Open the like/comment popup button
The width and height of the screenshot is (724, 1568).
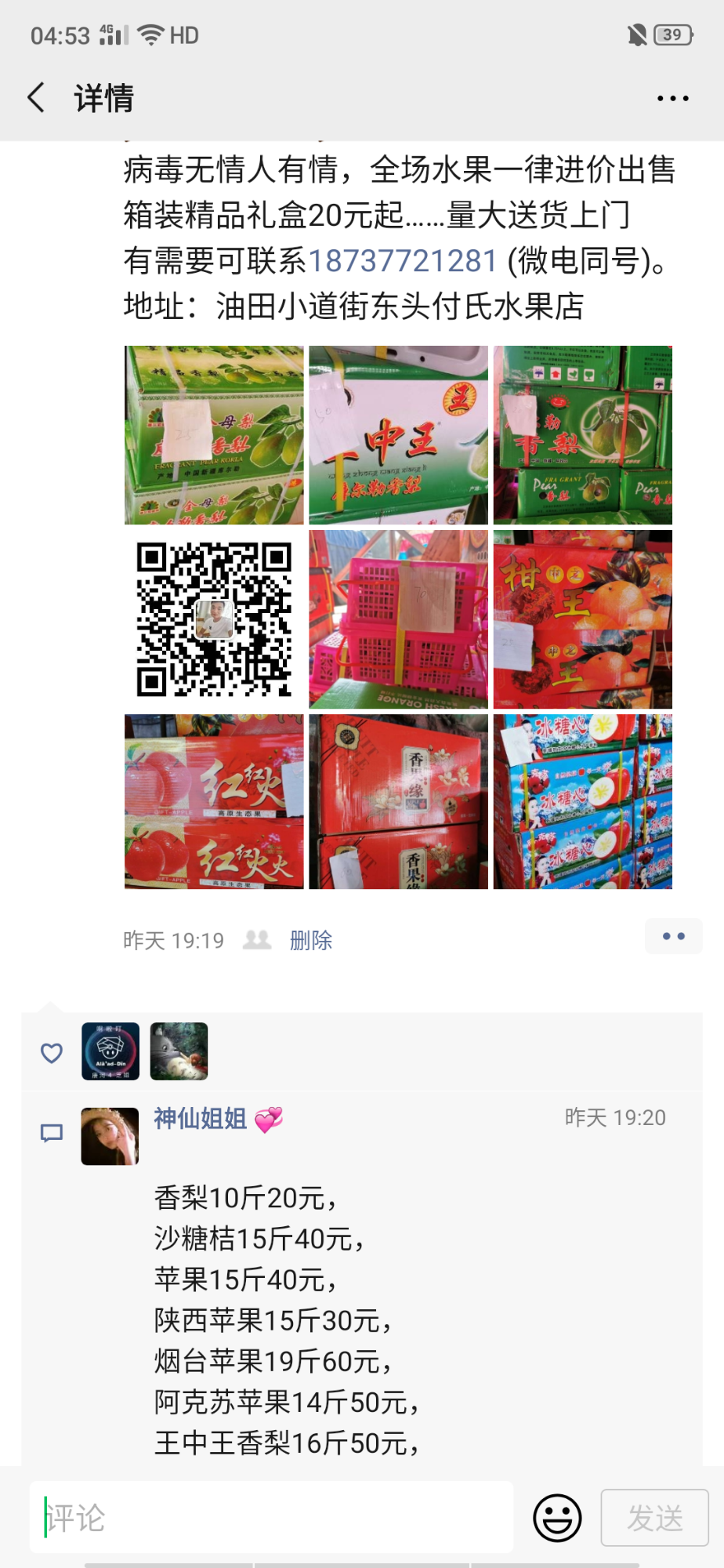click(673, 936)
